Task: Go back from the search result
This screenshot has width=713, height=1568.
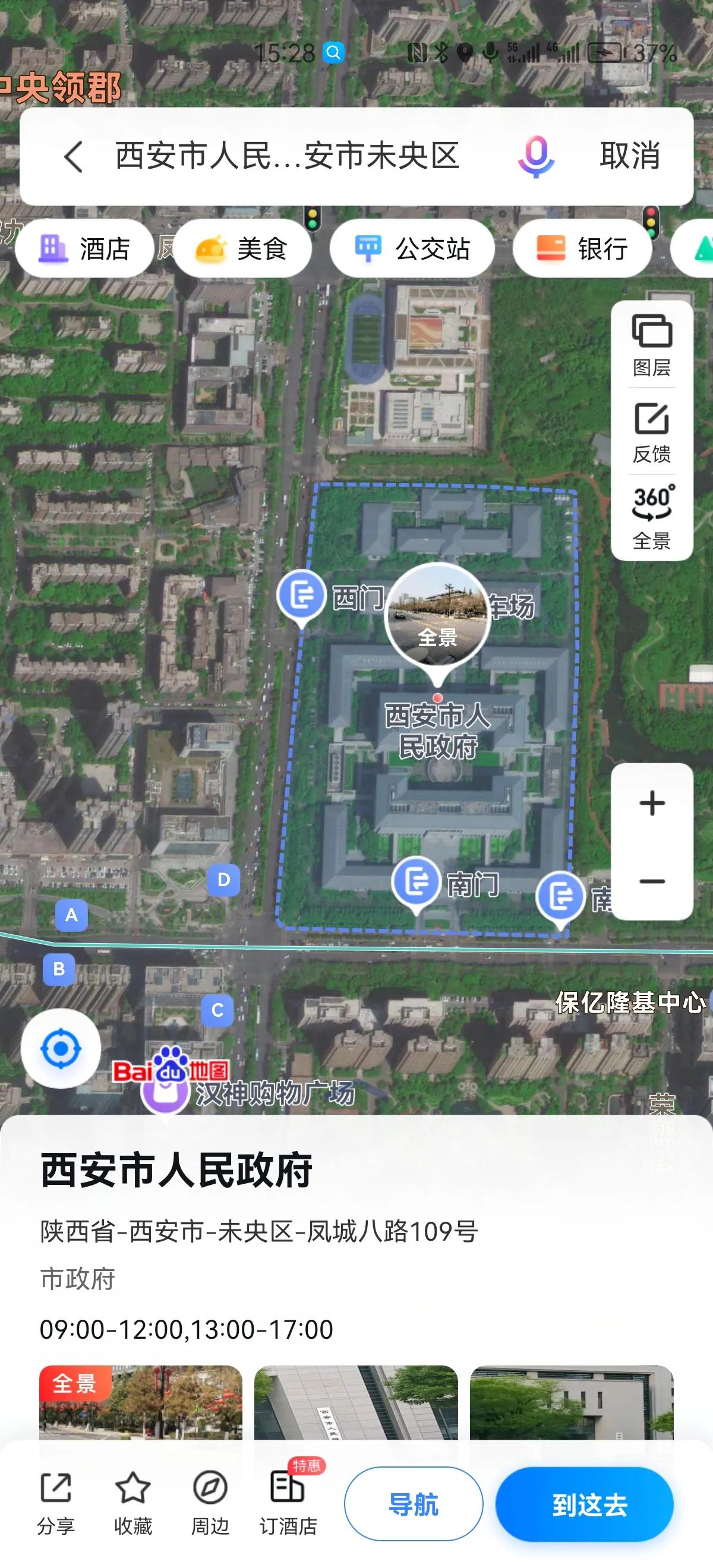Action: [x=74, y=156]
